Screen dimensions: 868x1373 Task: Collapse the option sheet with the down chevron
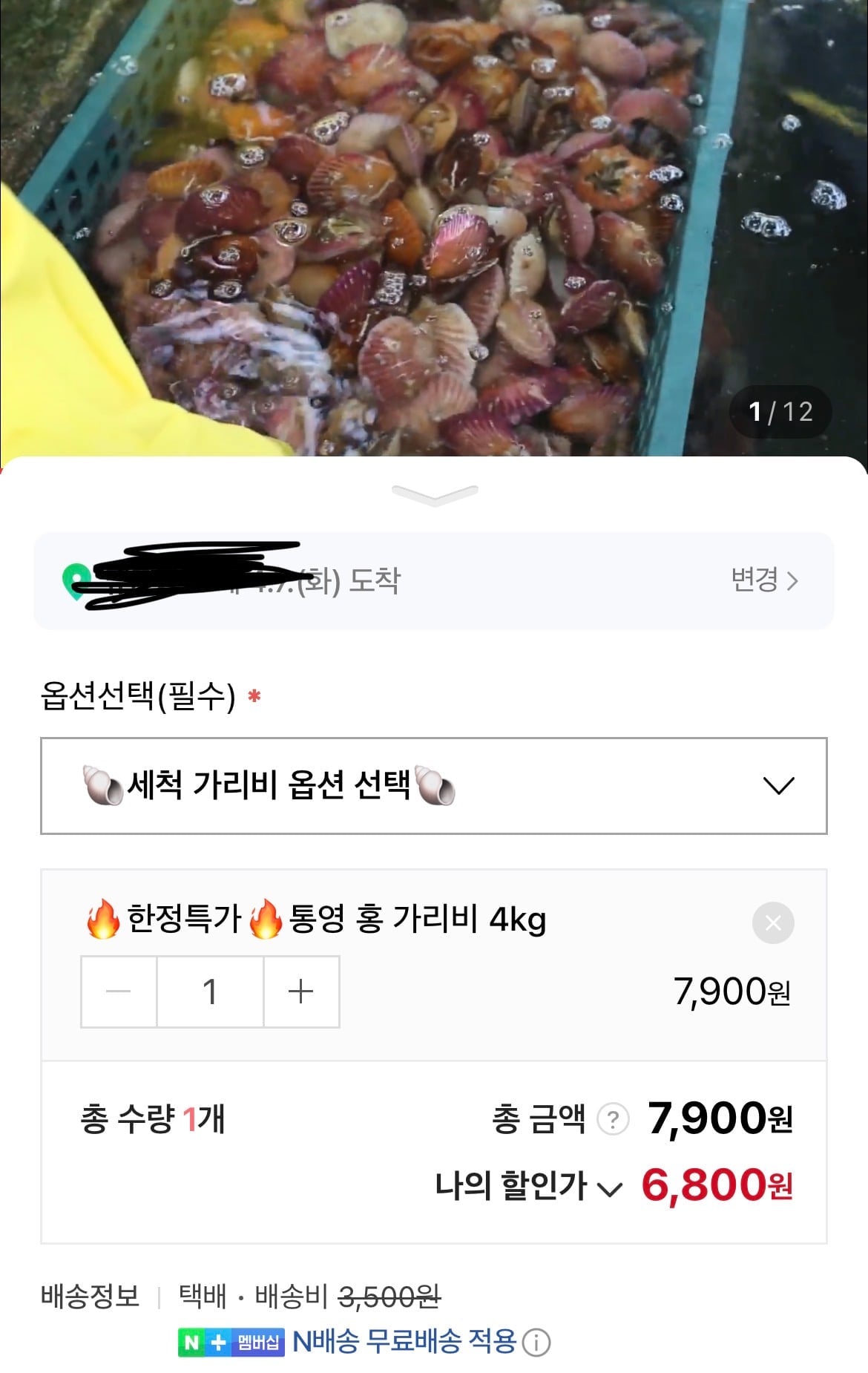pyautogui.click(x=434, y=495)
